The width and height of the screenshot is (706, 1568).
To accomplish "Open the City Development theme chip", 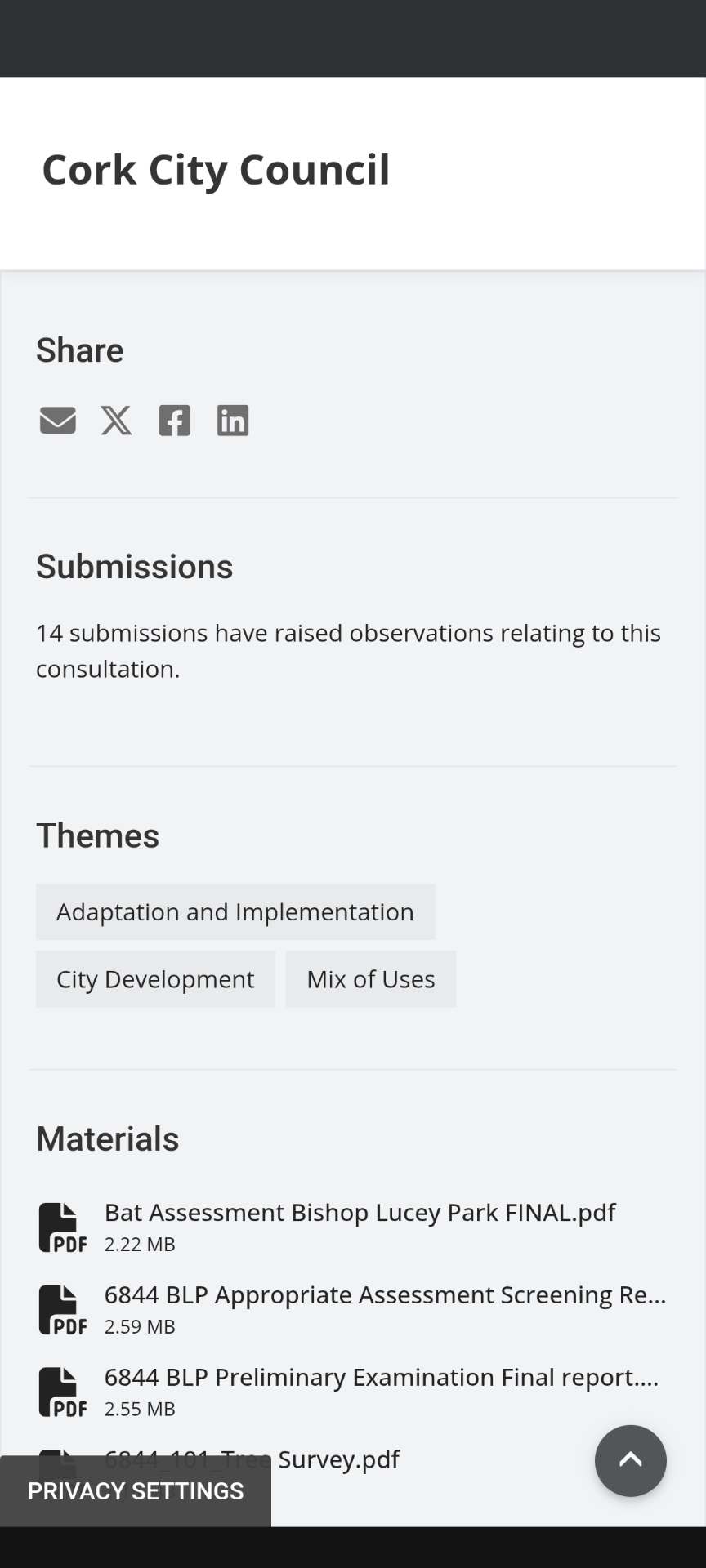I will [x=155, y=978].
